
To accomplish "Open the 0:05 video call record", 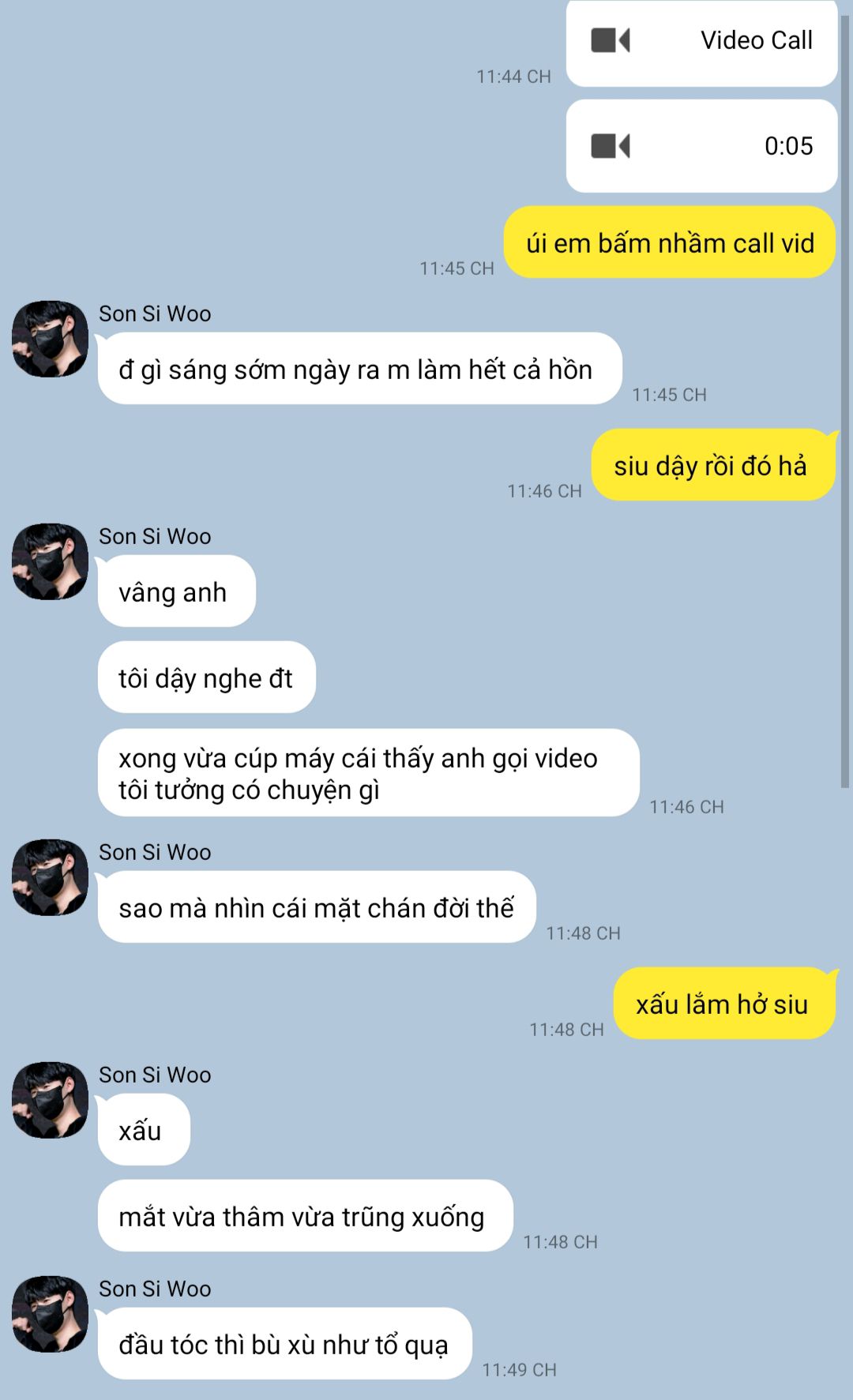I will (x=701, y=146).
